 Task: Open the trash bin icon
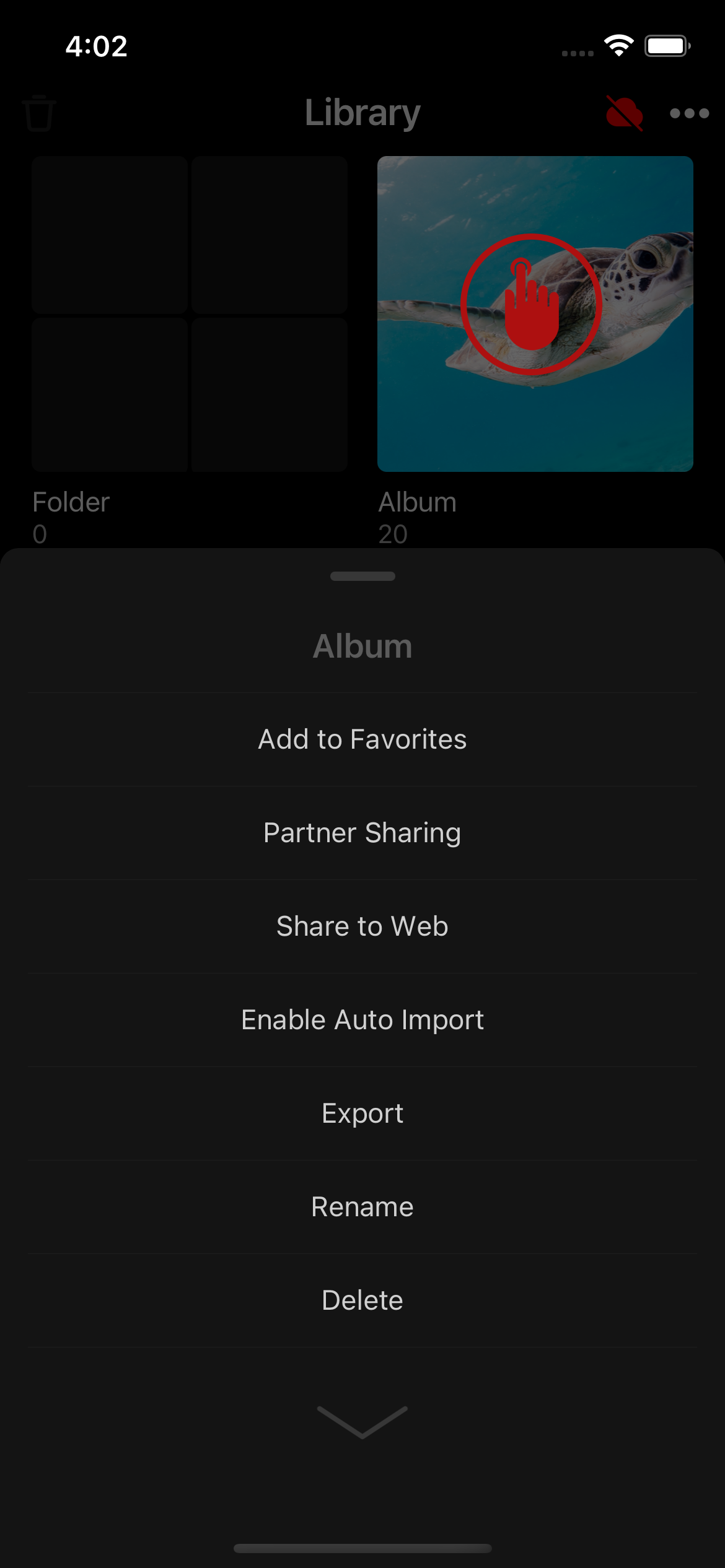pos(39,113)
